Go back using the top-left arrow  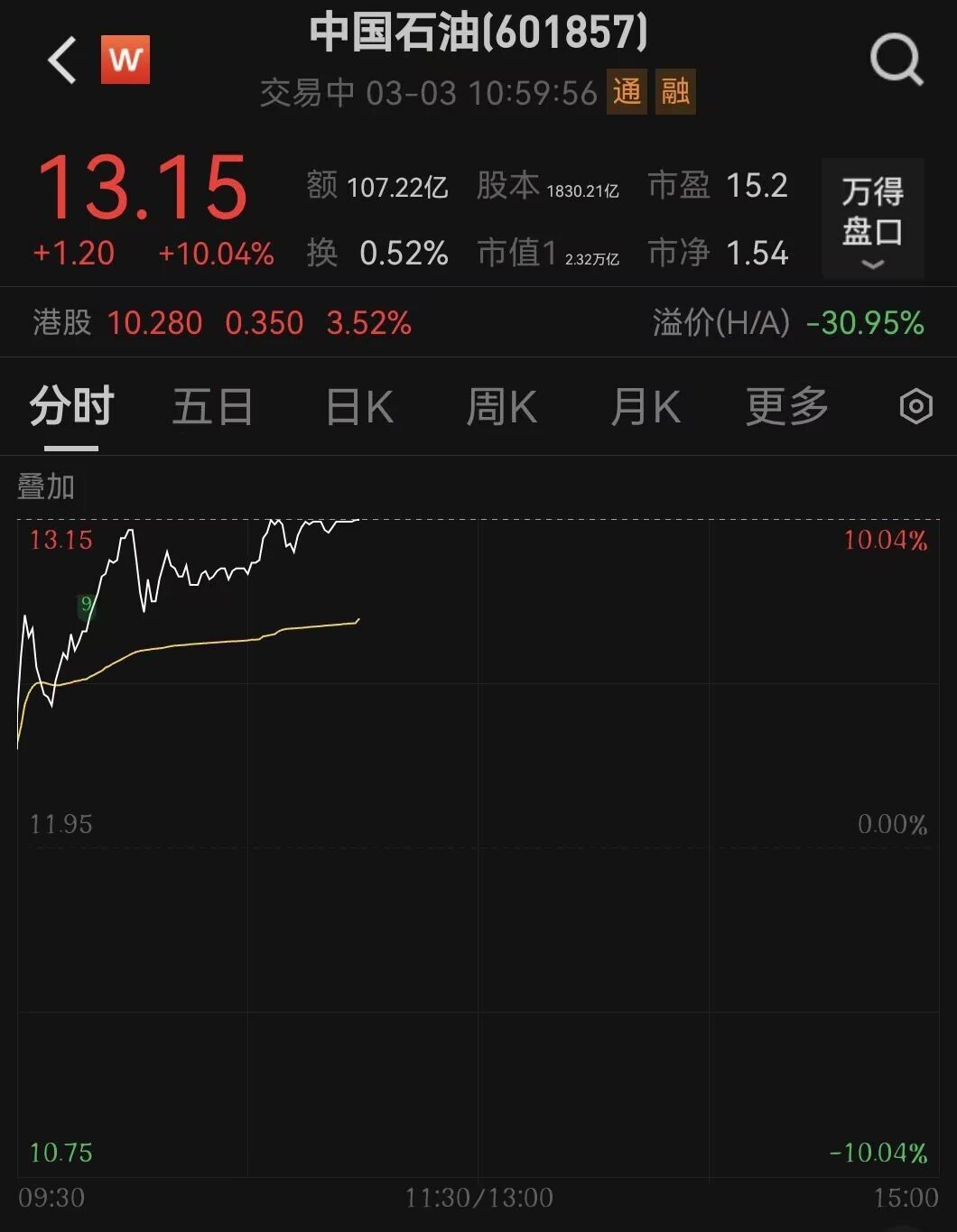[x=62, y=61]
